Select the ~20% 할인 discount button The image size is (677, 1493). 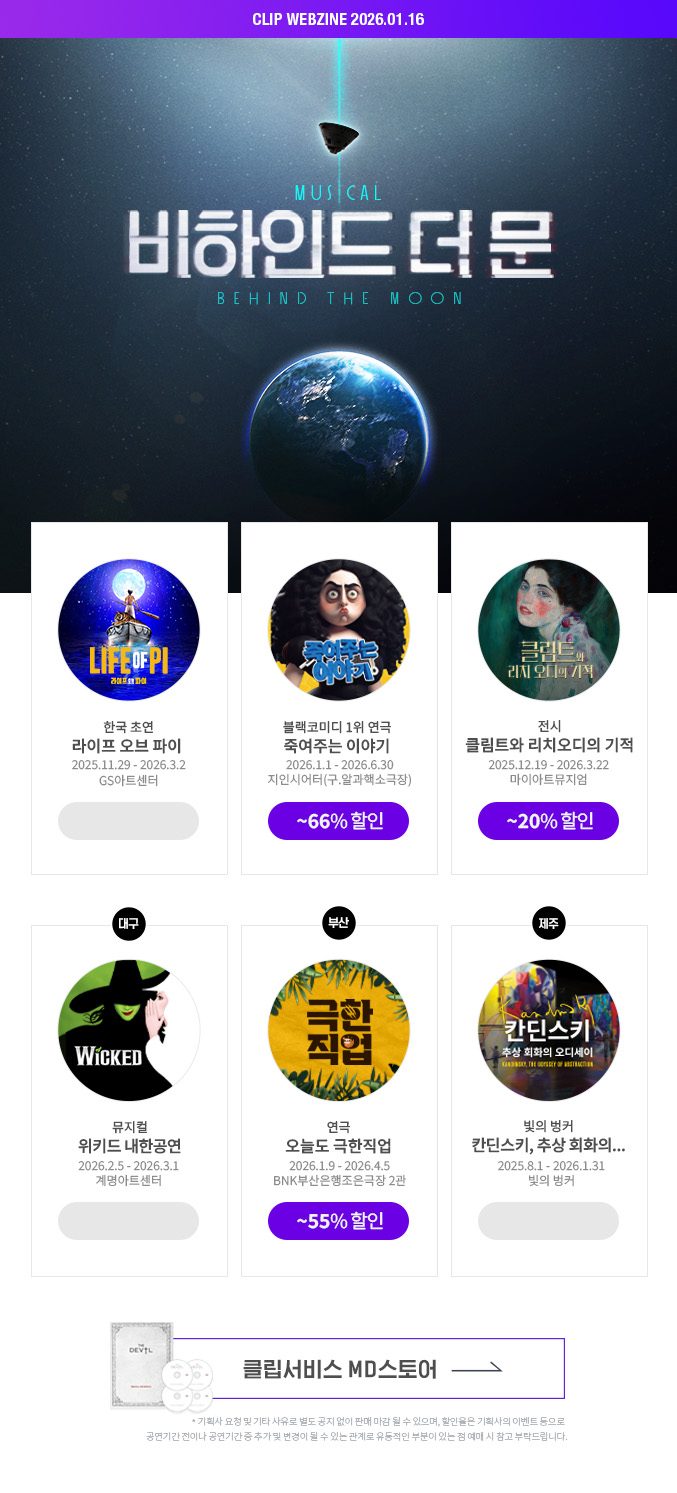click(x=548, y=821)
